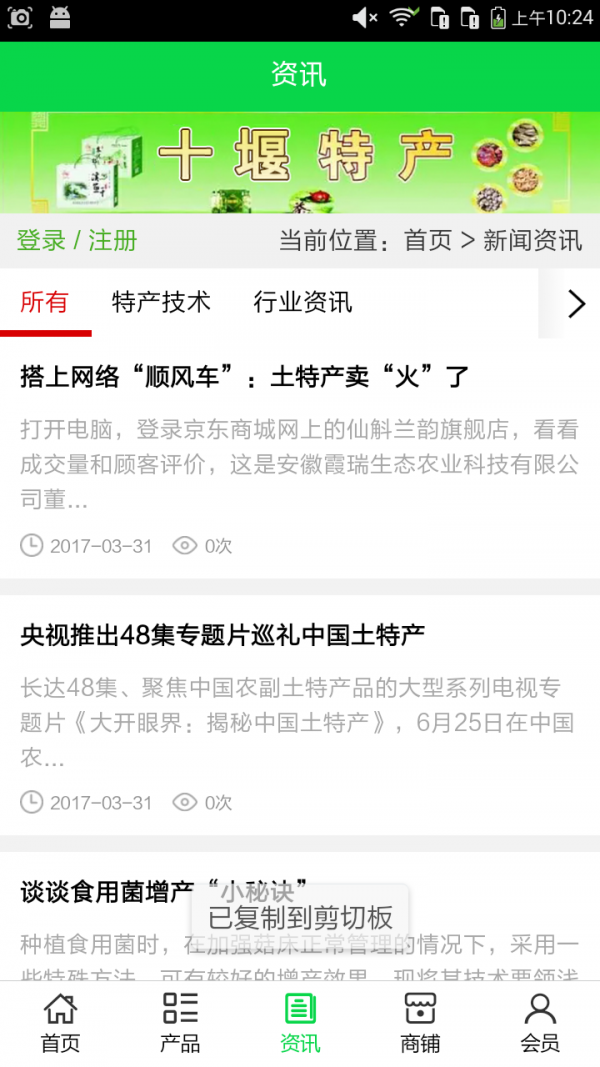Open article 搭上网络“顺风车”：土特产卖“火”了
The height and width of the screenshot is (1067, 600).
click(x=245, y=377)
